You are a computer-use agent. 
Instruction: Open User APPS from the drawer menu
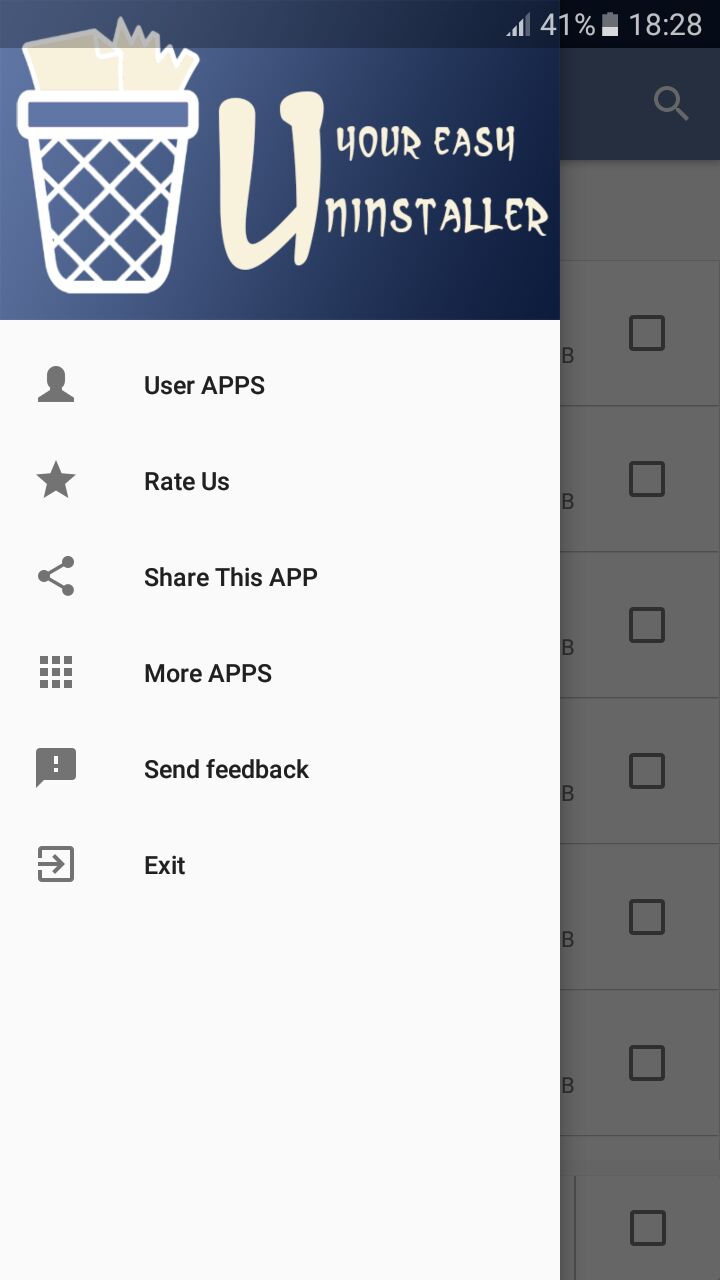[204, 385]
